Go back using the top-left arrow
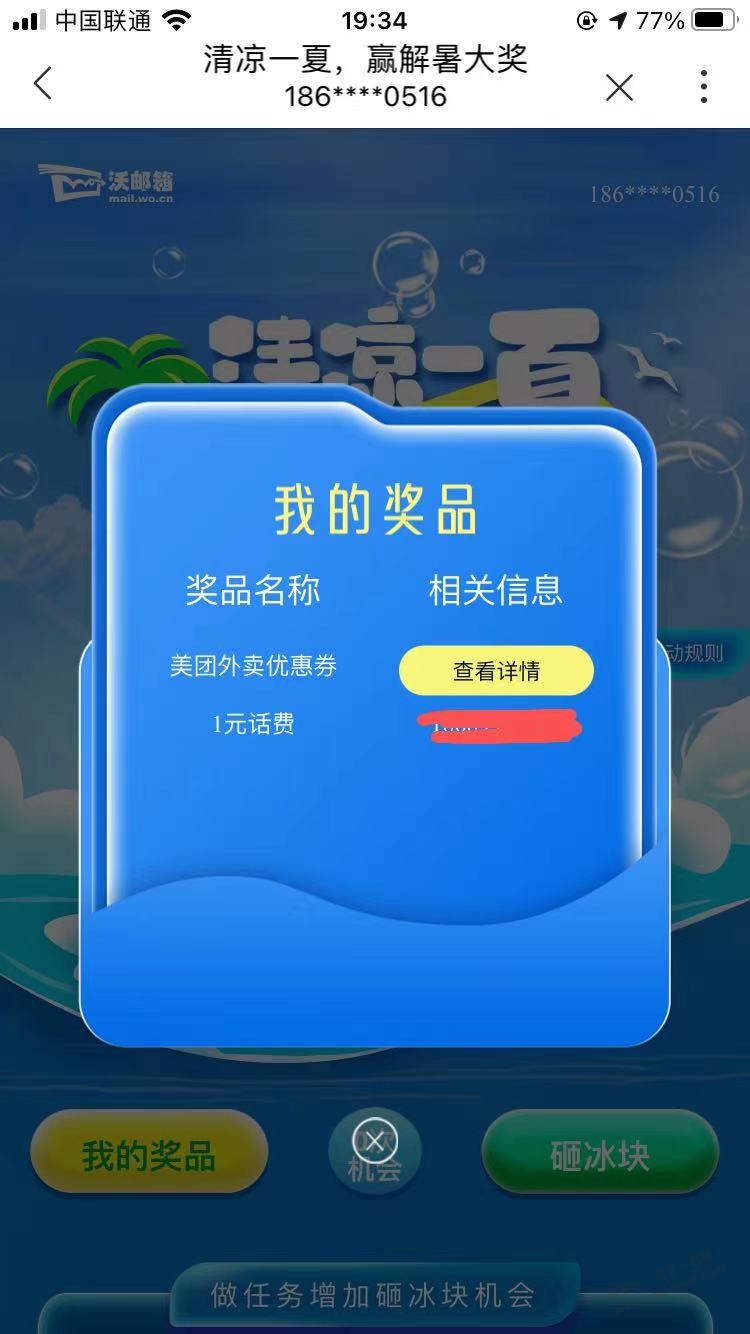750x1334 pixels. (x=42, y=84)
